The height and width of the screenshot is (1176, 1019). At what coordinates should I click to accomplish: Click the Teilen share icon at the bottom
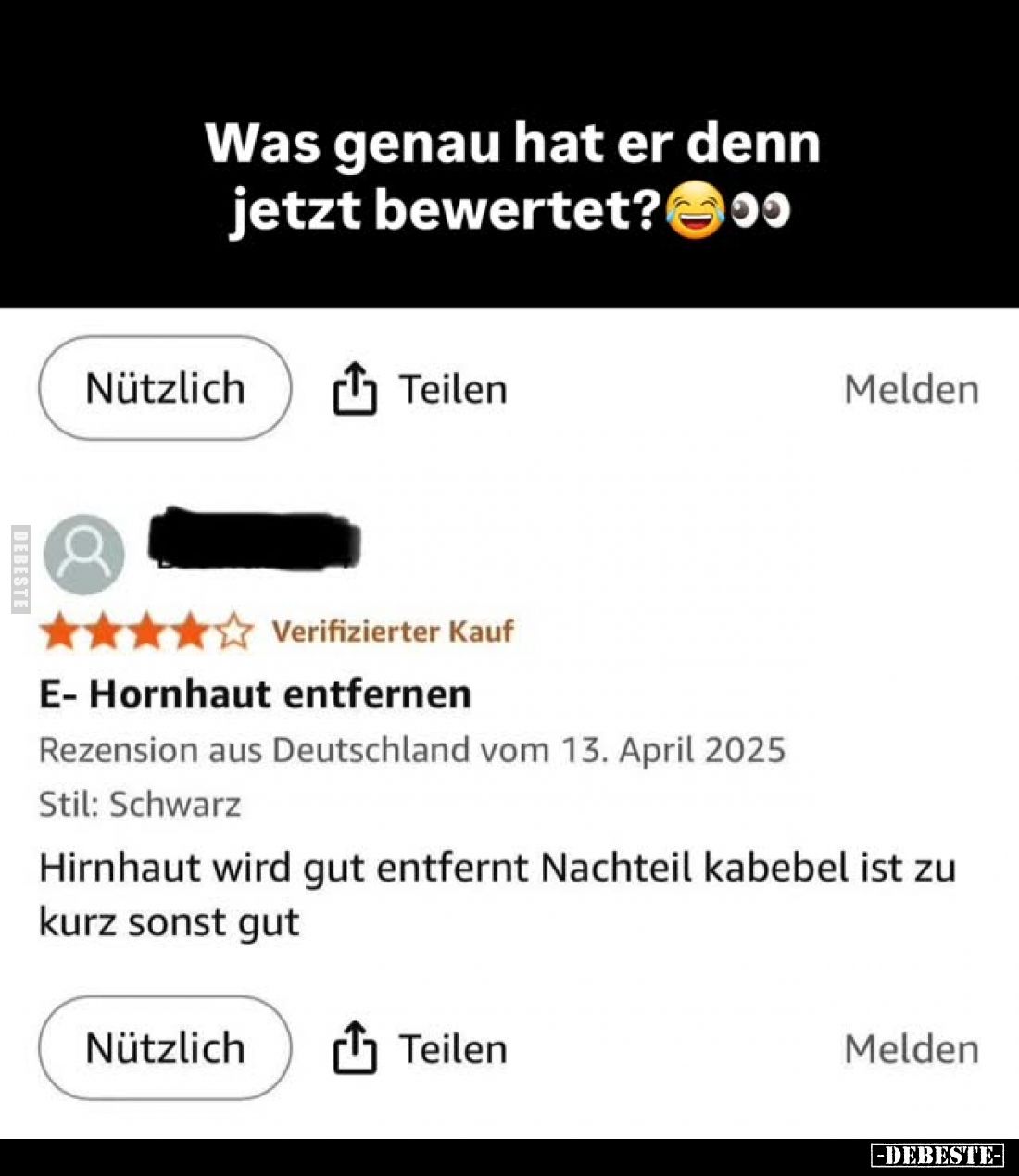[x=357, y=1049]
